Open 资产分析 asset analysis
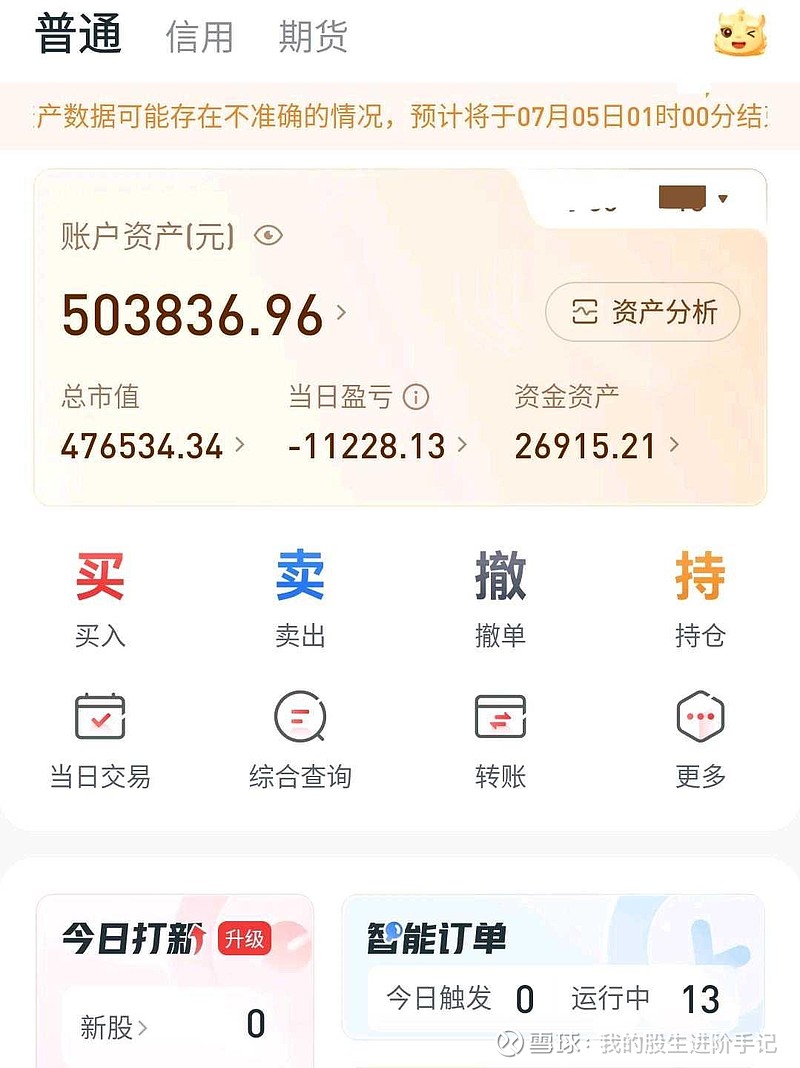800x1068 pixels. pyautogui.click(x=643, y=312)
